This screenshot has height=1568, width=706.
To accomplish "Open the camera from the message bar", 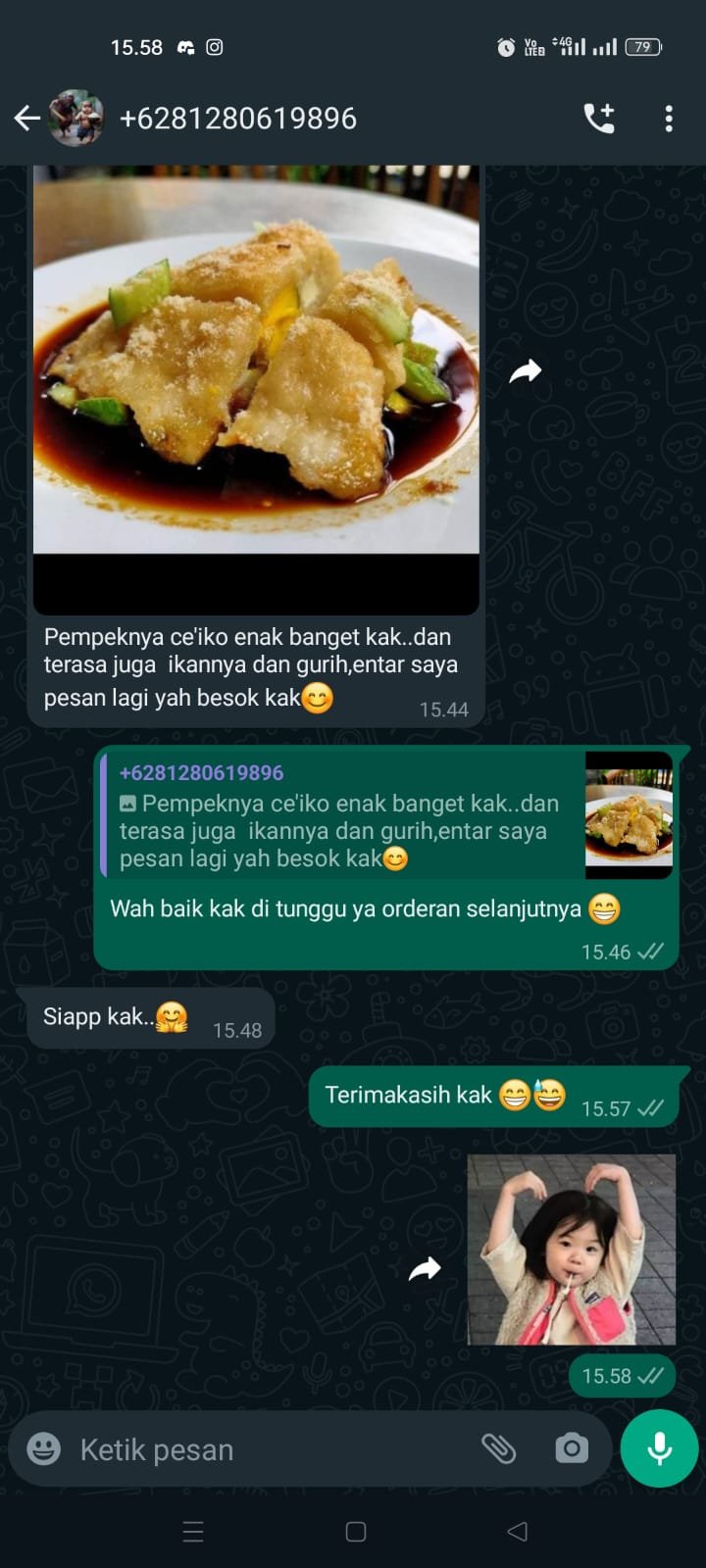I will point(571,1448).
